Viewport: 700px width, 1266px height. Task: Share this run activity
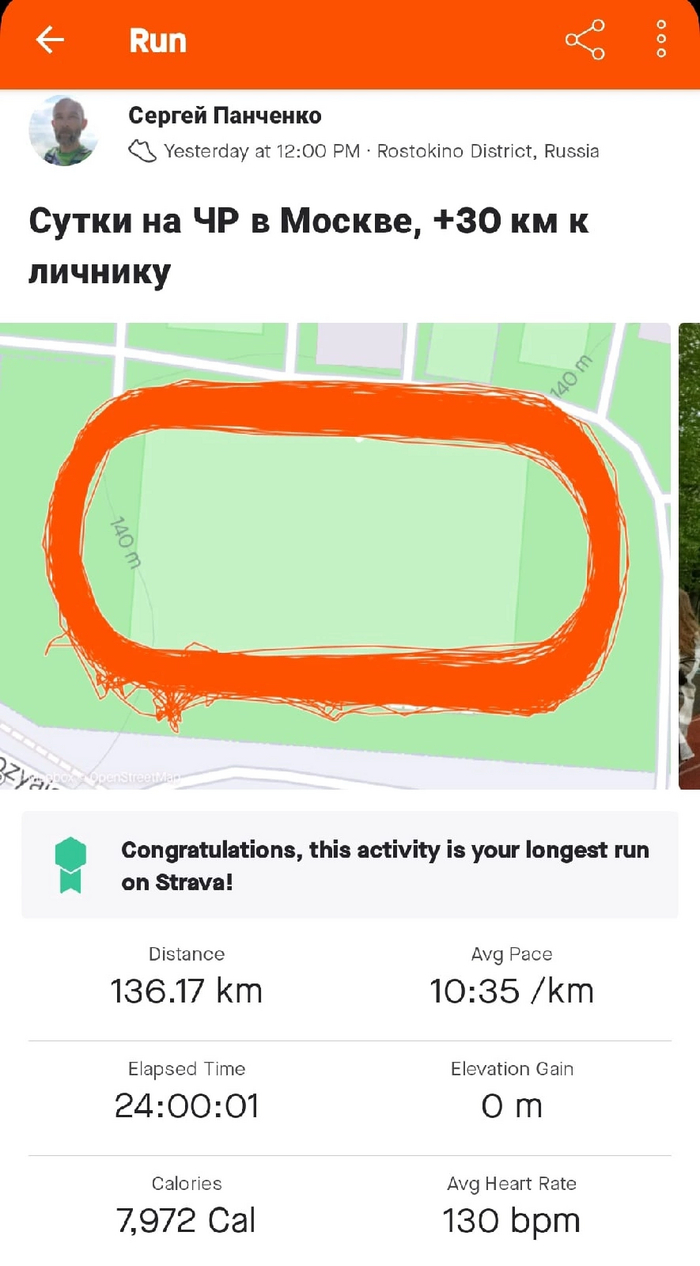pyautogui.click(x=585, y=40)
